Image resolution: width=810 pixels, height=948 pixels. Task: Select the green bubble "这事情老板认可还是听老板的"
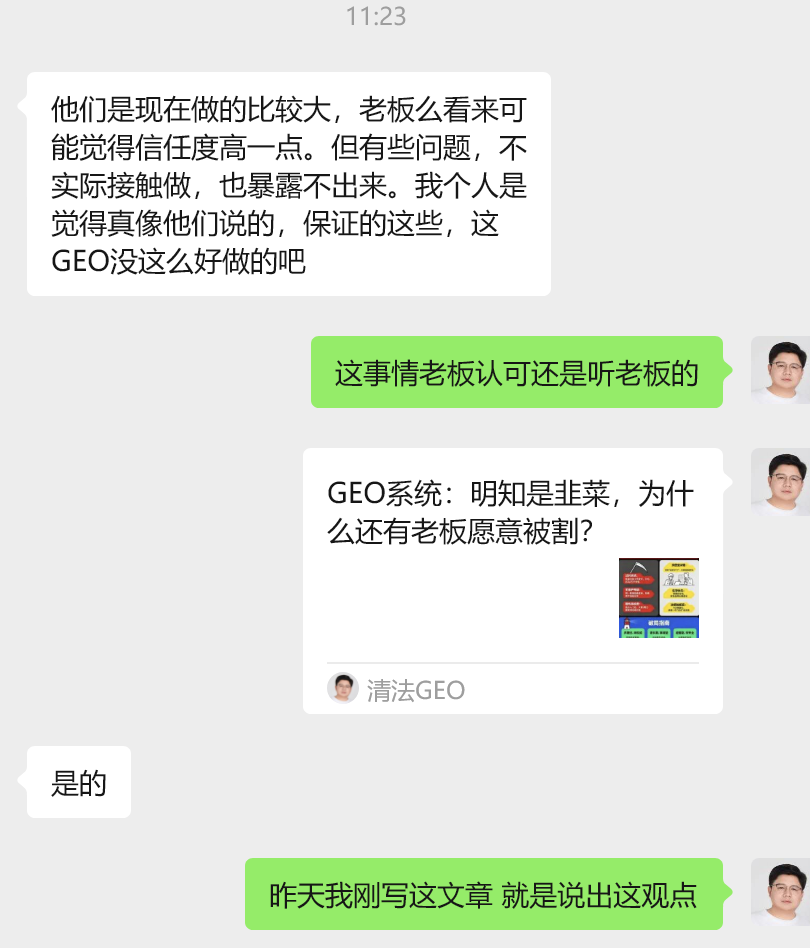517,371
